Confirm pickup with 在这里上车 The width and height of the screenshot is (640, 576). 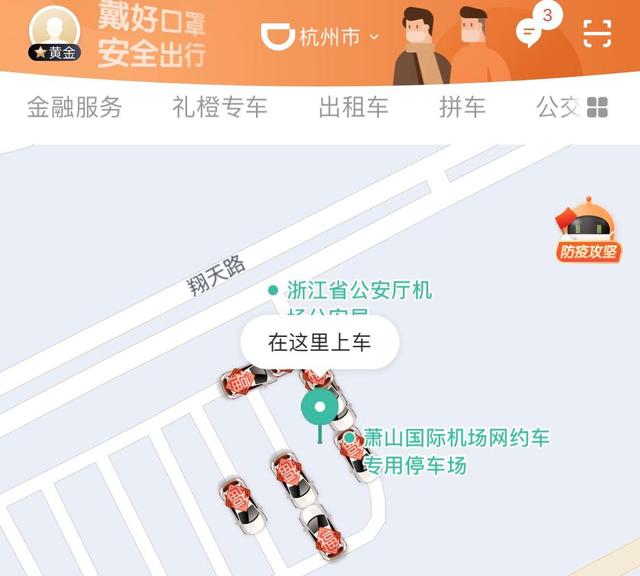click(x=320, y=343)
